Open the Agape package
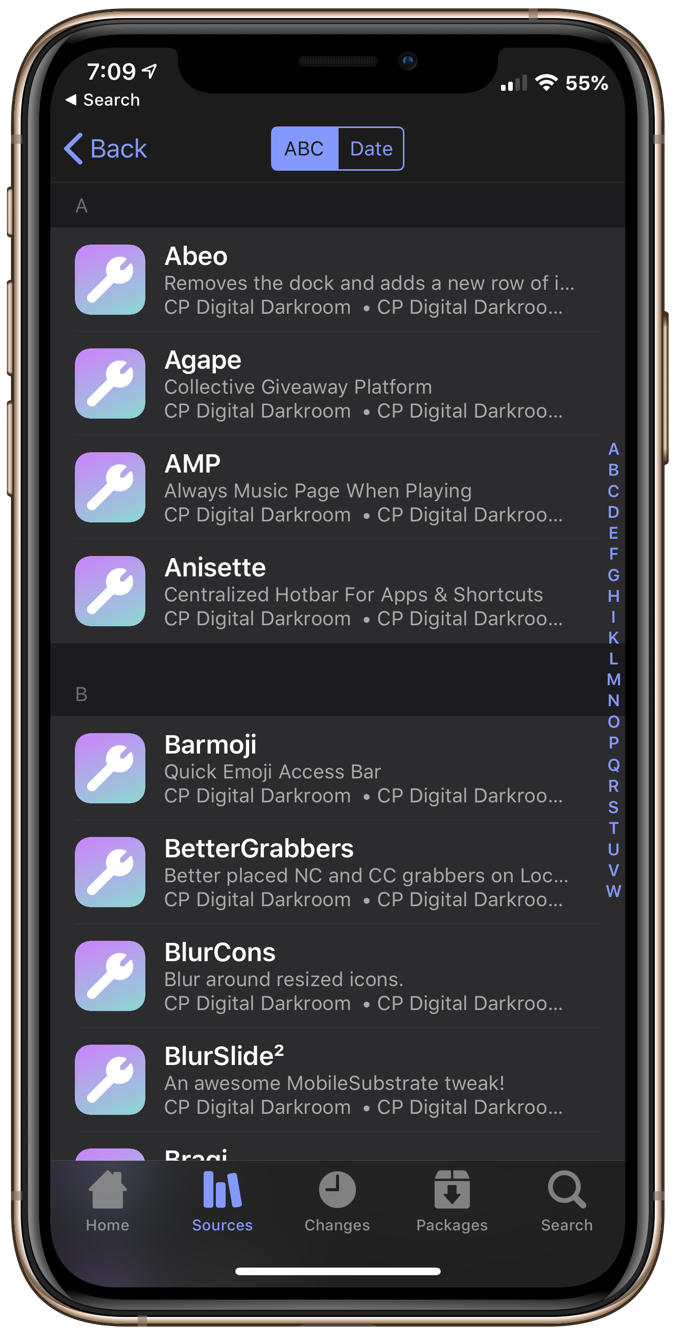 pos(338,384)
